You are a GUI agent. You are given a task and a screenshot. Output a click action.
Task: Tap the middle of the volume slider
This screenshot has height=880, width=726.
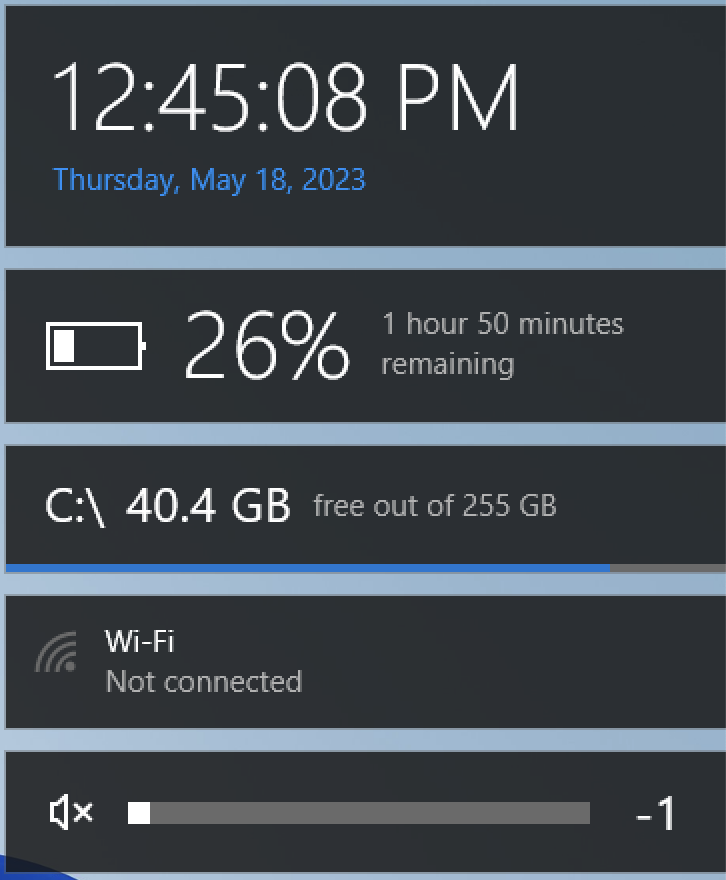359,813
